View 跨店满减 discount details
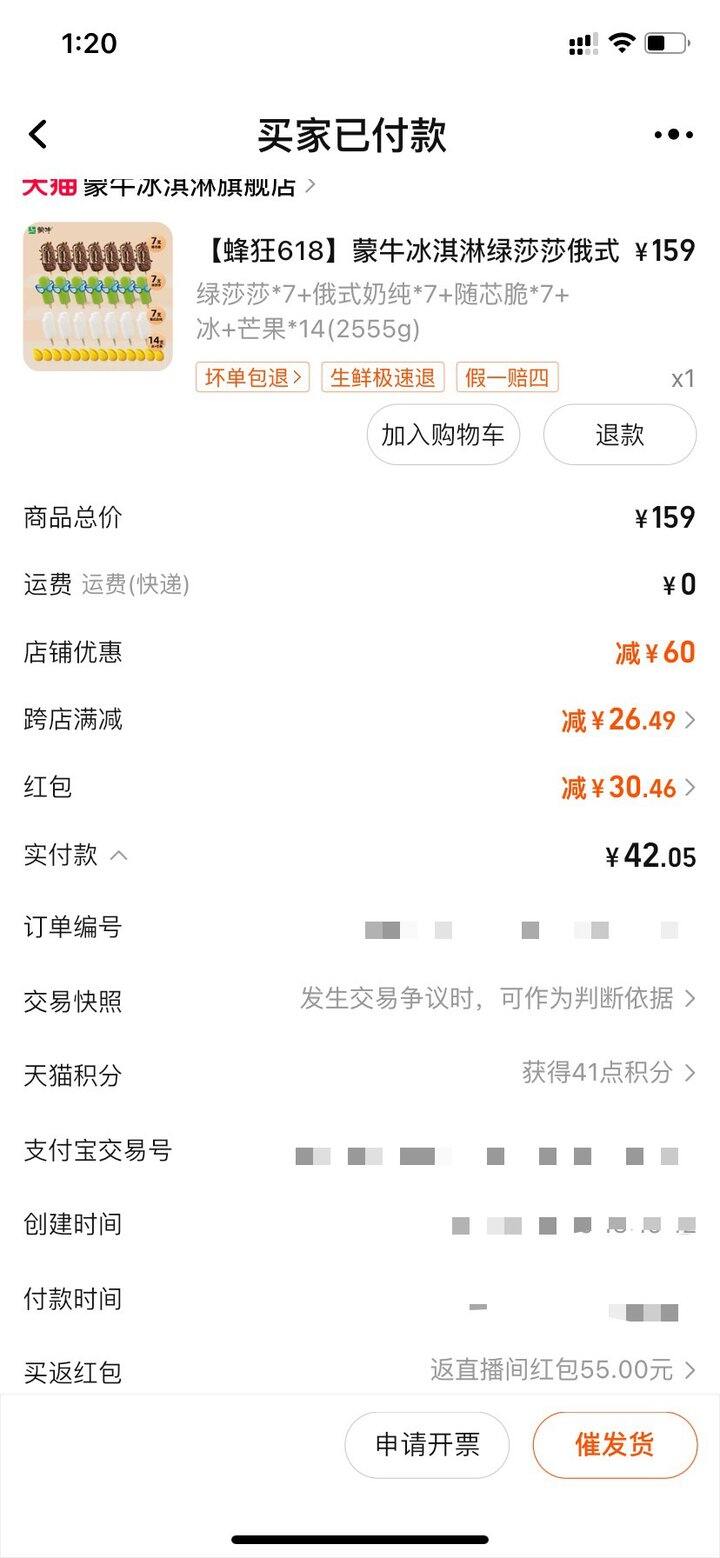Image resolution: width=720 pixels, height=1558 pixels. click(x=628, y=720)
